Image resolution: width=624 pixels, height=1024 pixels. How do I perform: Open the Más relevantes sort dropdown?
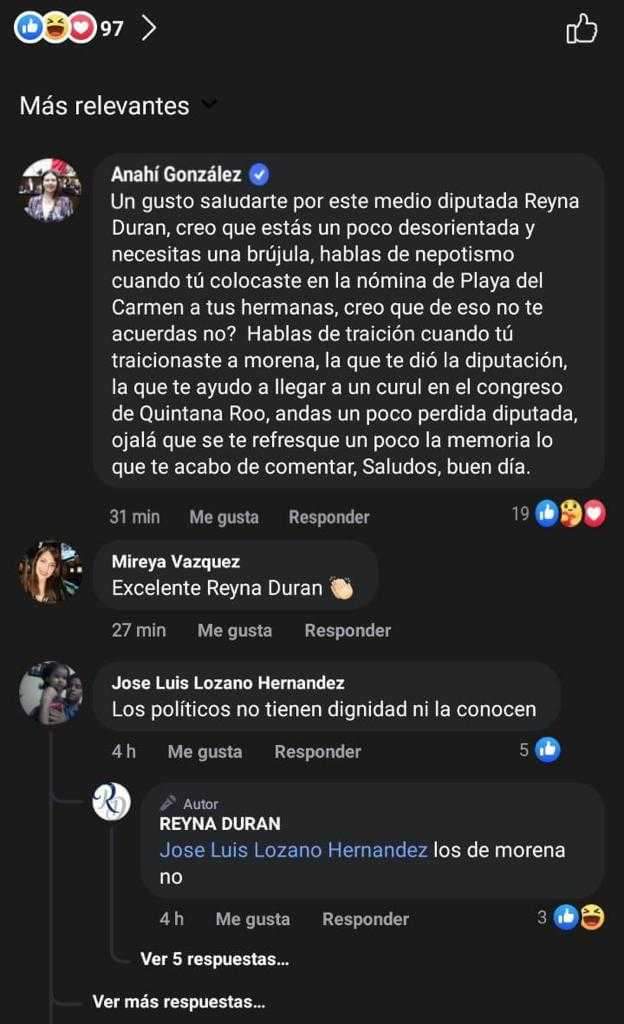(x=118, y=105)
